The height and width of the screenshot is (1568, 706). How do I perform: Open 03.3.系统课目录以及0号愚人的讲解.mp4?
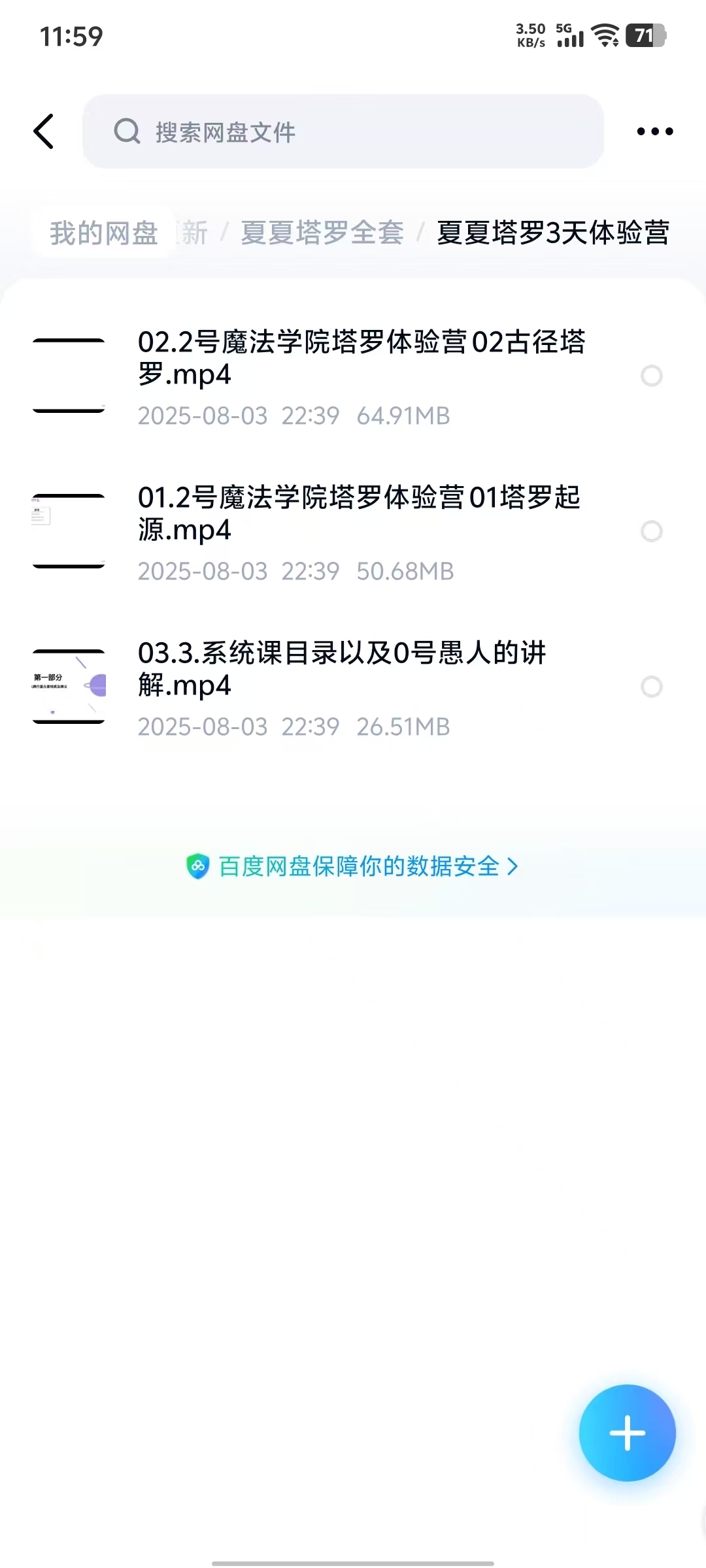341,669
